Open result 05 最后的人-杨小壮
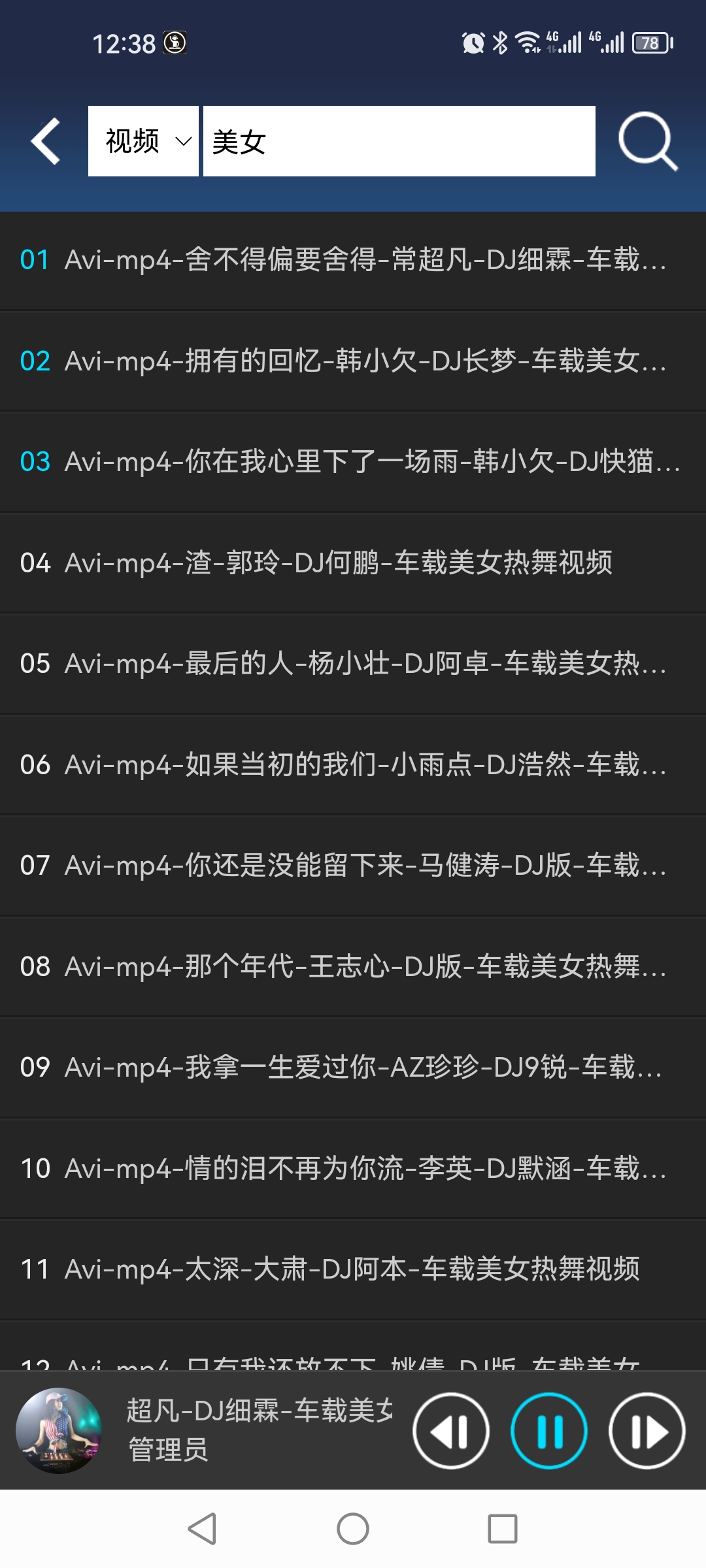This screenshot has width=706, height=1568. click(353, 664)
